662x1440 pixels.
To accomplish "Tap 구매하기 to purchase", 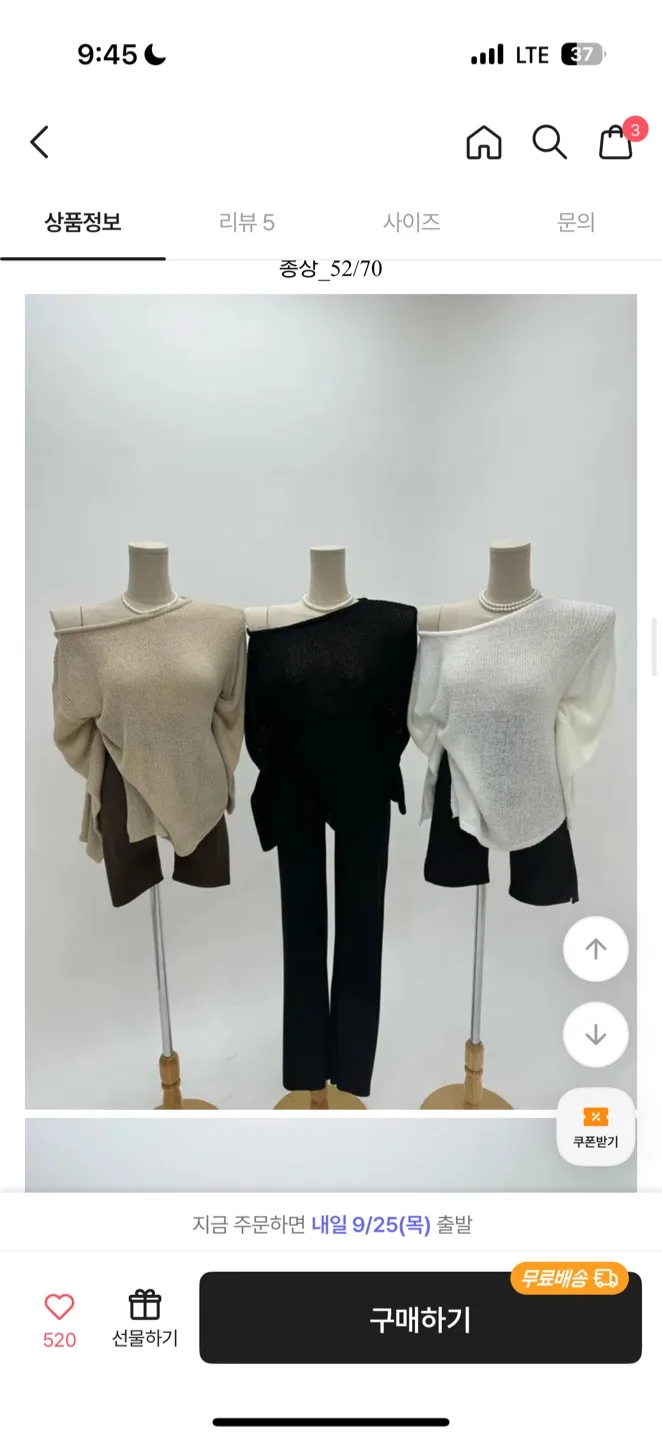I will coord(420,1319).
